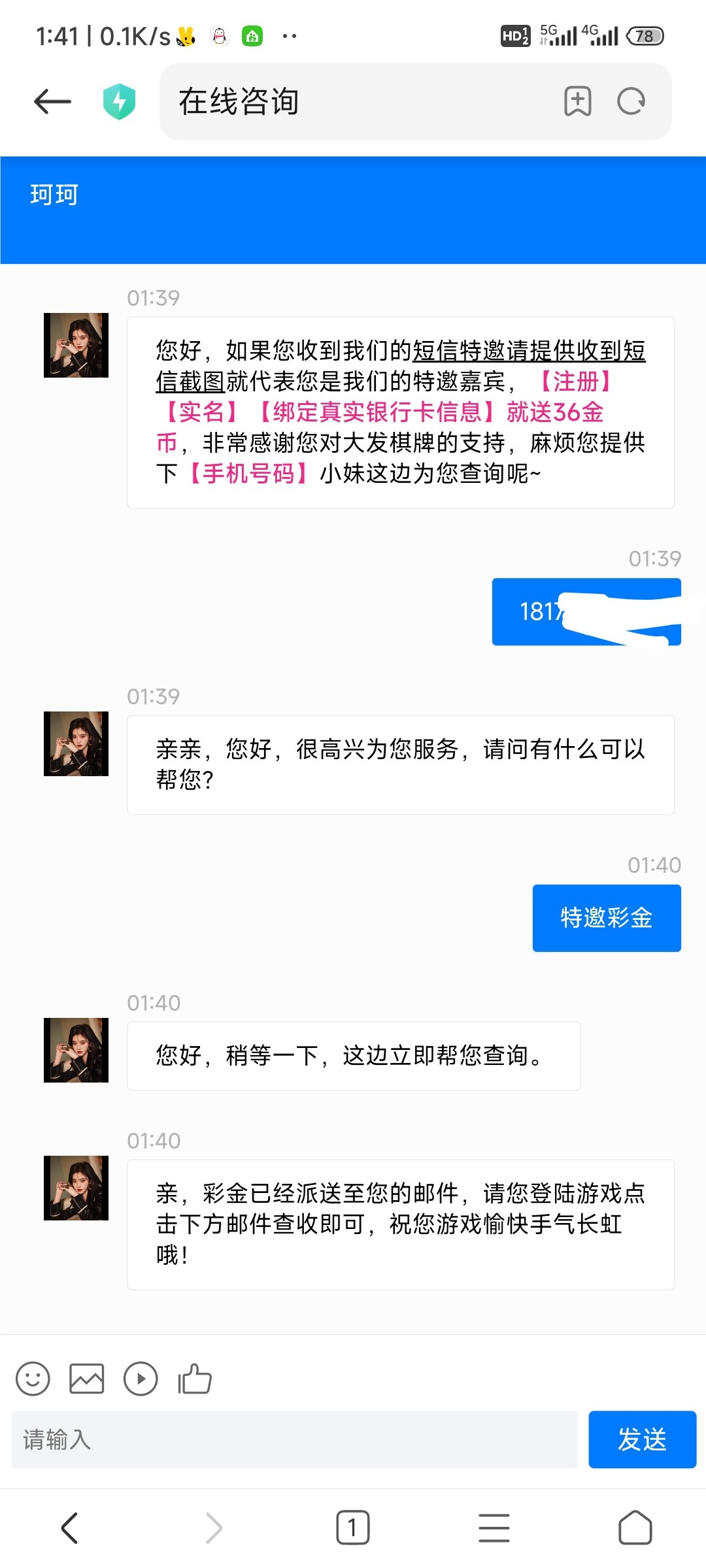
Task: Go back using the top arrow
Action: [52, 102]
